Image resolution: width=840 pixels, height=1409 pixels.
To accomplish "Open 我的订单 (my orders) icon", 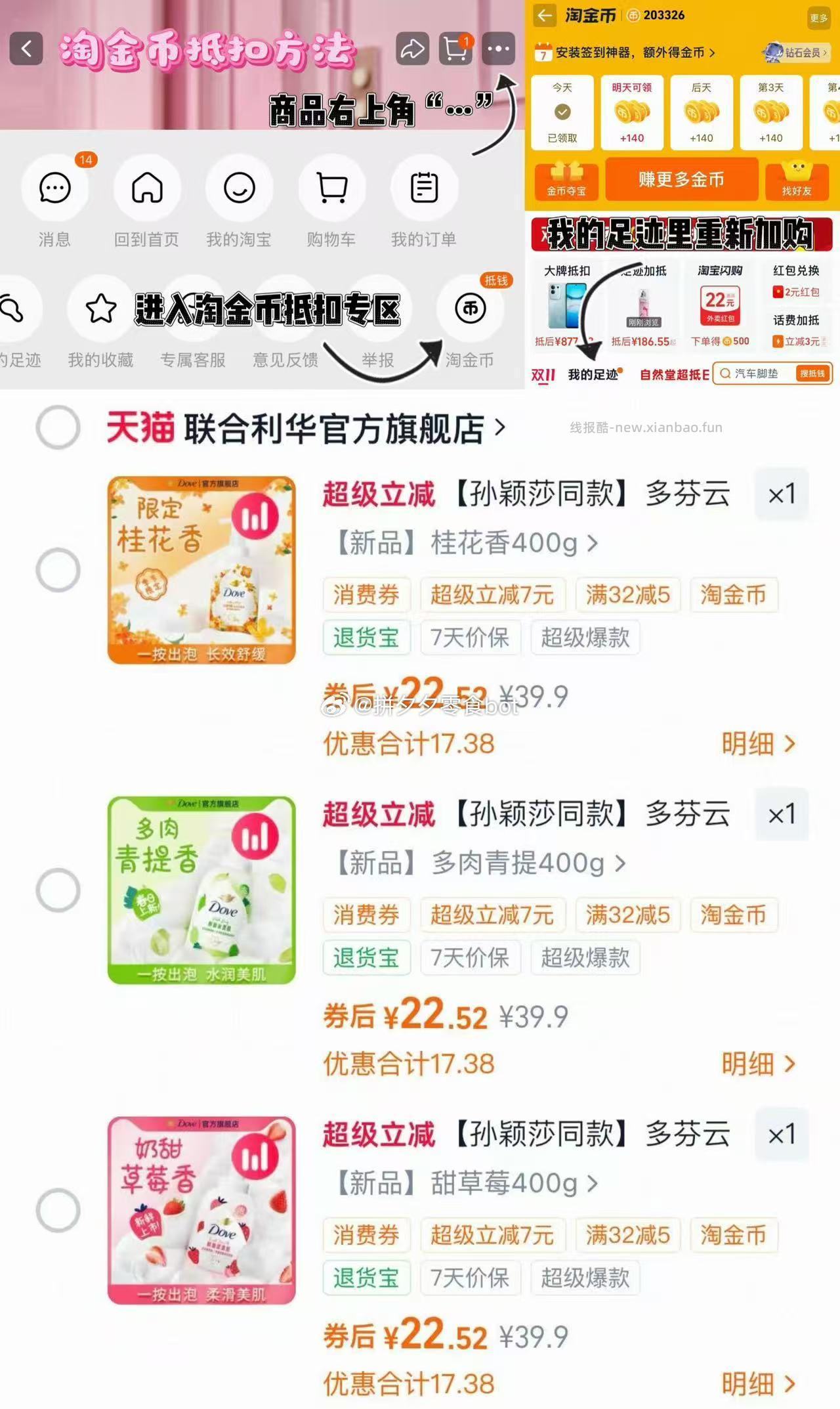I will (425, 188).
